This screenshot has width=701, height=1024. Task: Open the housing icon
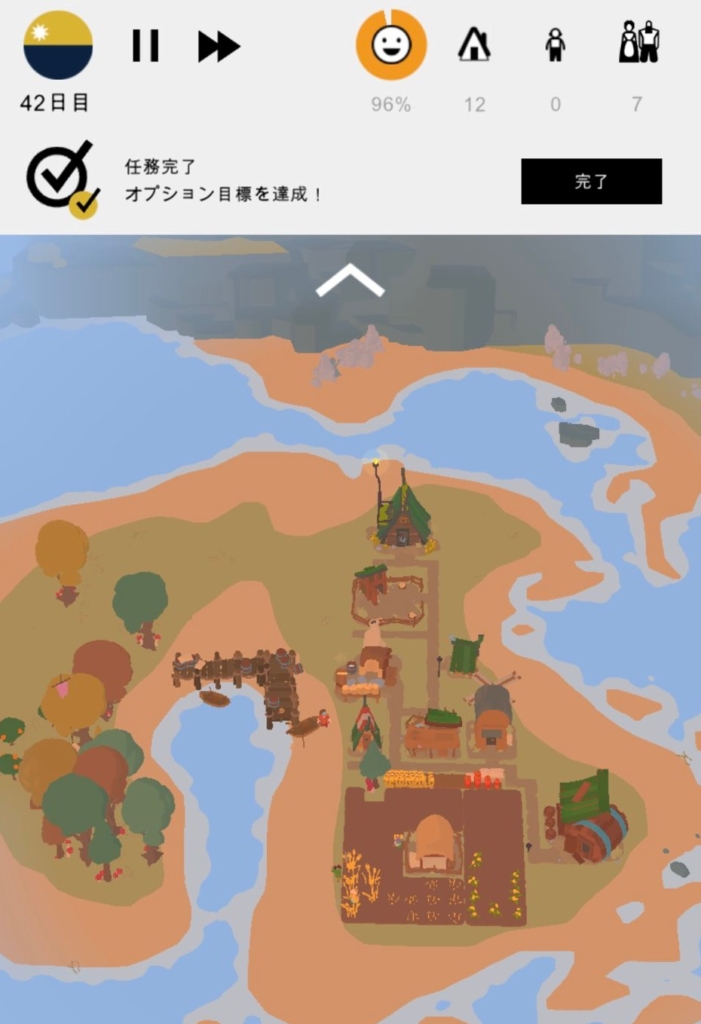pyautogui.click(x=474, y=45)
